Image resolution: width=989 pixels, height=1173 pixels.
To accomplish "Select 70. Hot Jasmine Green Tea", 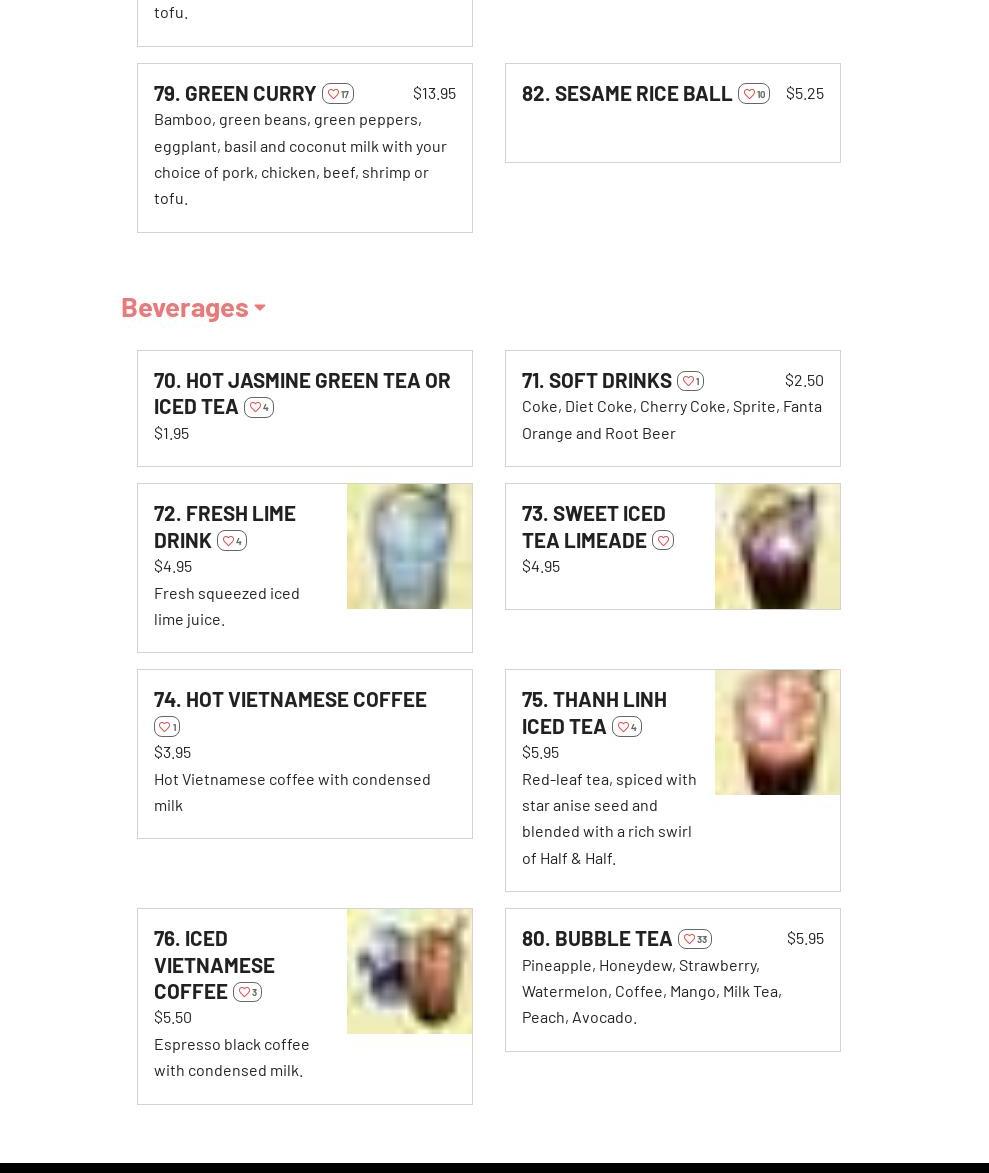I will 301,381.
